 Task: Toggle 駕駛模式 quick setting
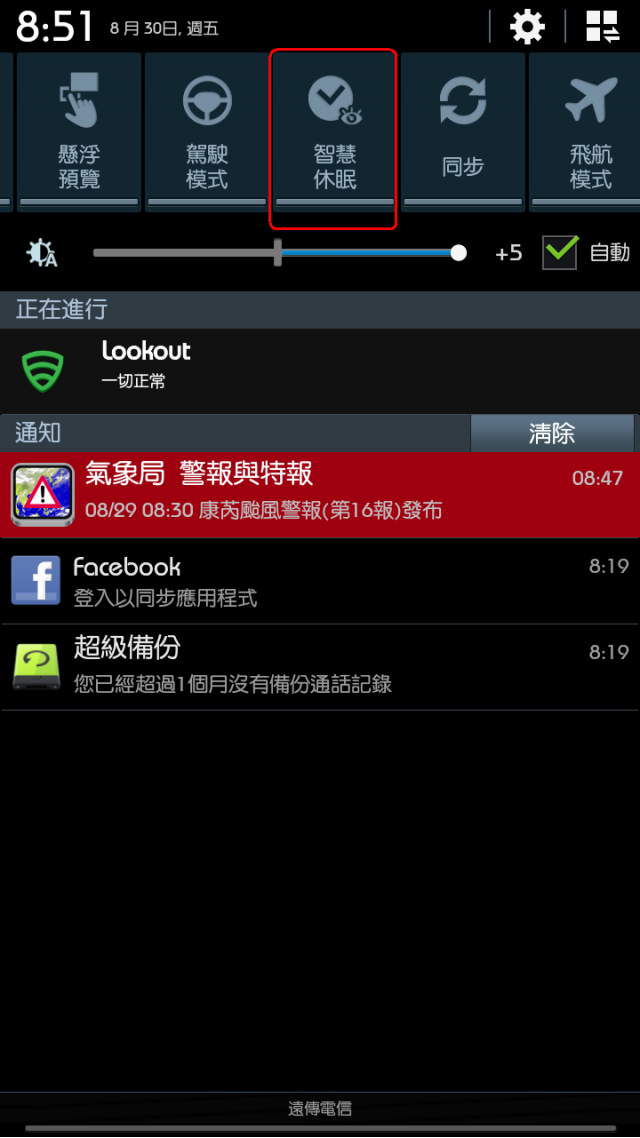(x=207, y=132)
